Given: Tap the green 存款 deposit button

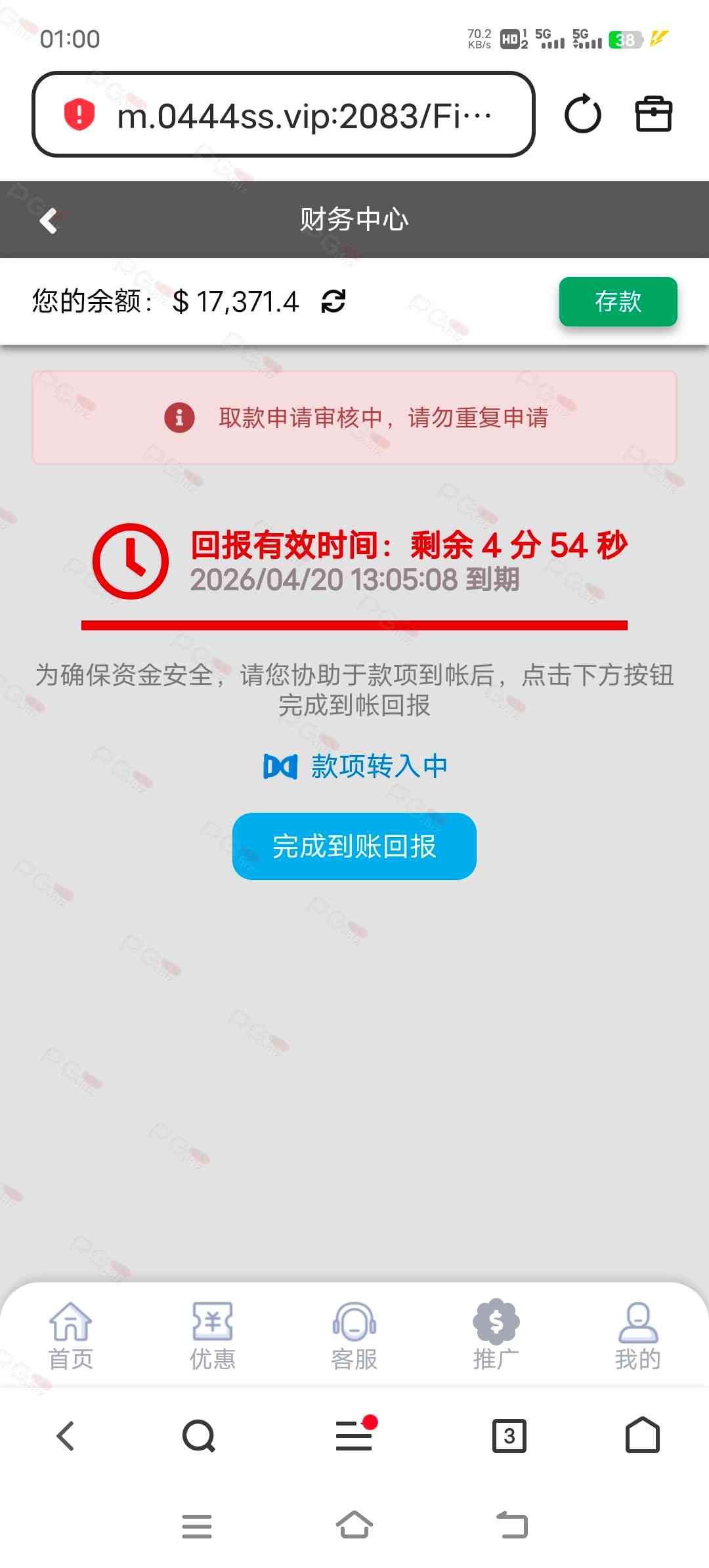Looking at the screenshot, I should [x=618, y=301].
